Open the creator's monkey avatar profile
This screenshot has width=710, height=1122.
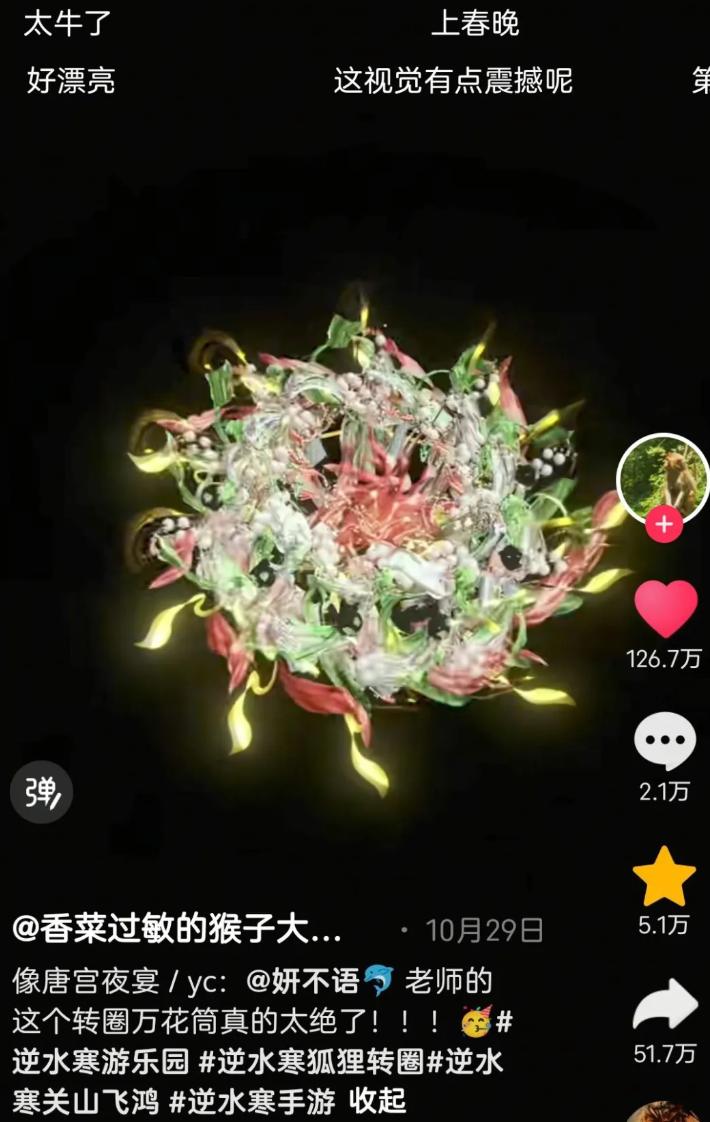[663, 478]
